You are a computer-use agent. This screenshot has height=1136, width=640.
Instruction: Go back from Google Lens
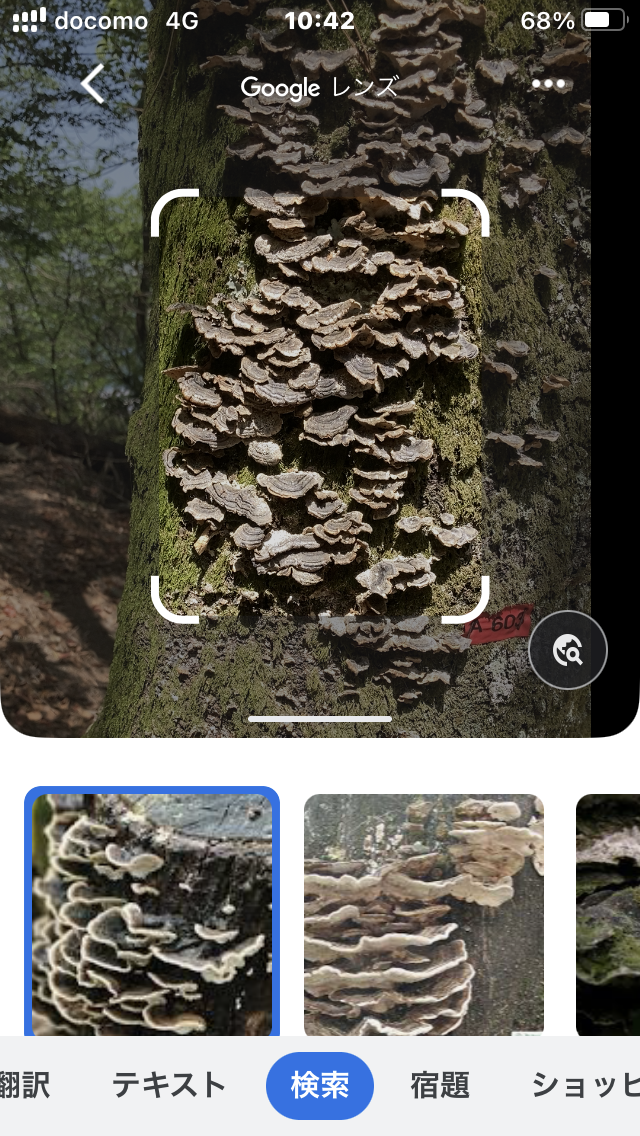click(x=93, y=85)
